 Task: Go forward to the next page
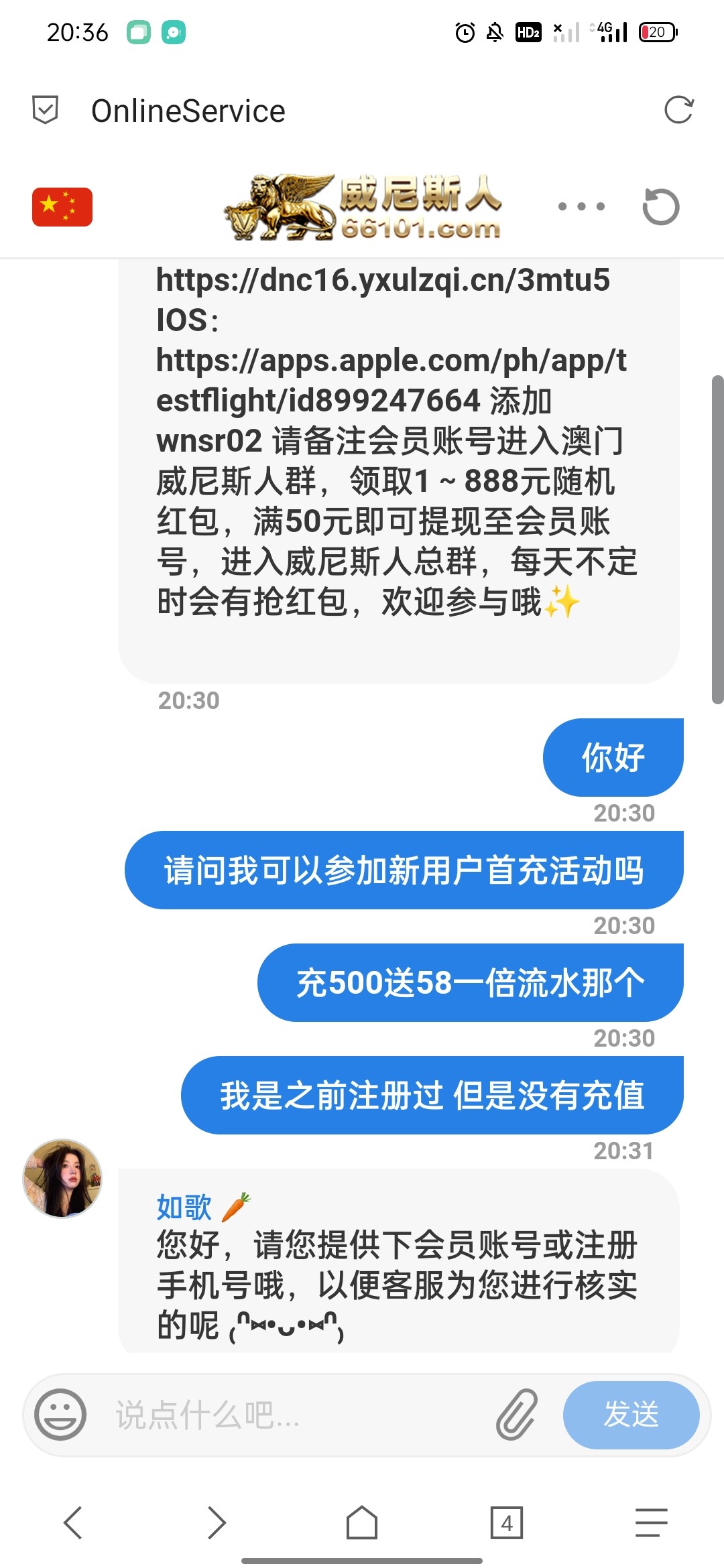point(217,1522)
